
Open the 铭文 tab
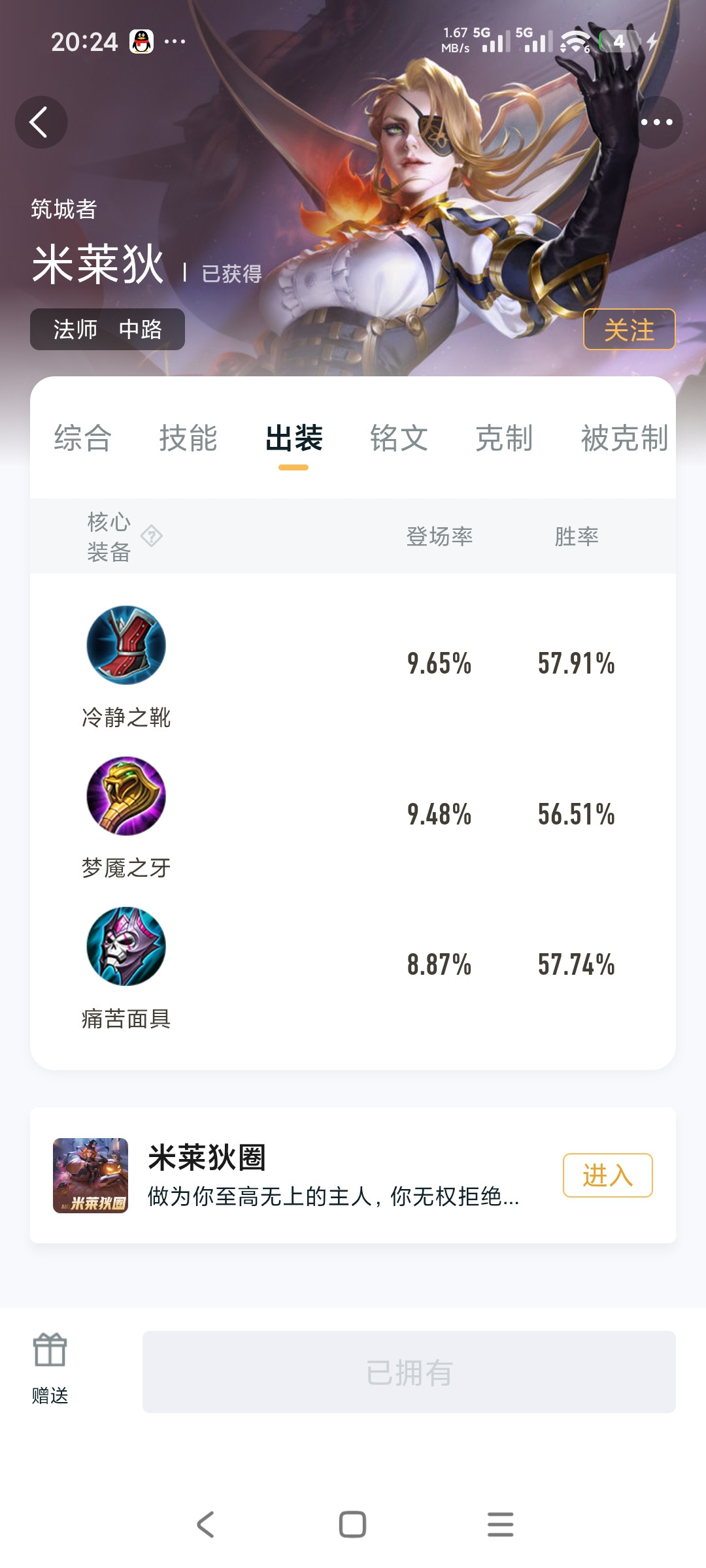tap(399, 438)
